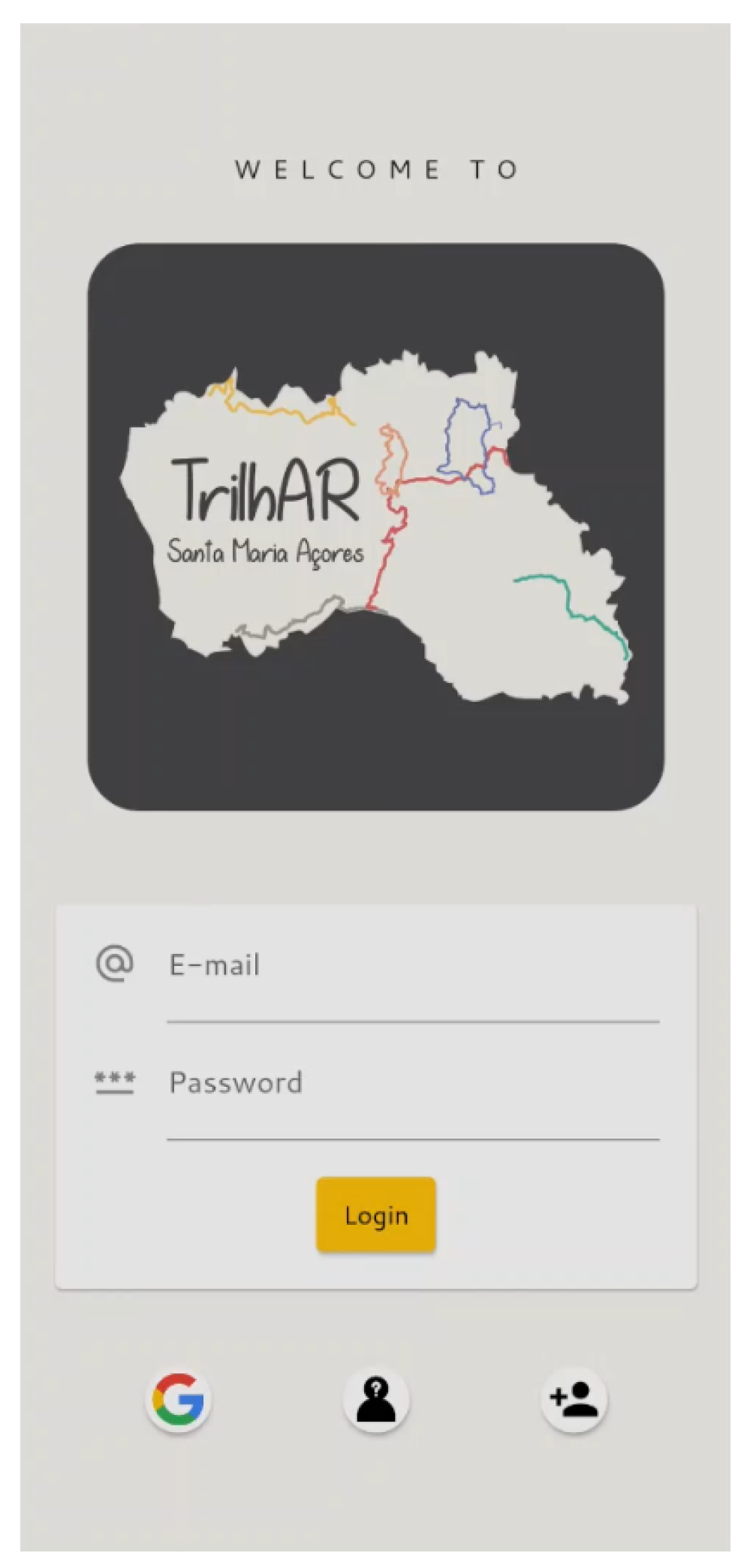Sign in with Google

coord(178,1399)
